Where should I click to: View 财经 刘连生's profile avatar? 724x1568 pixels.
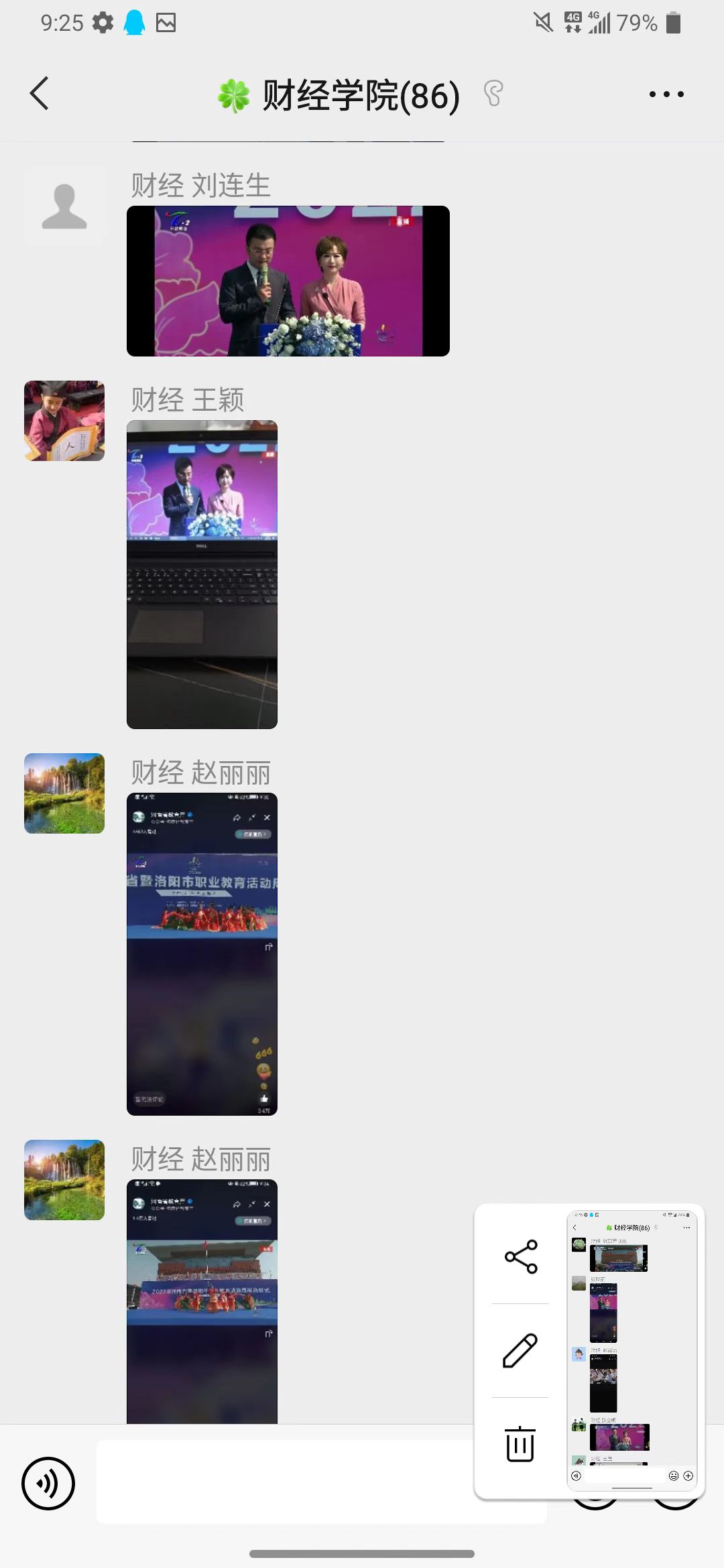pos(64,206)
